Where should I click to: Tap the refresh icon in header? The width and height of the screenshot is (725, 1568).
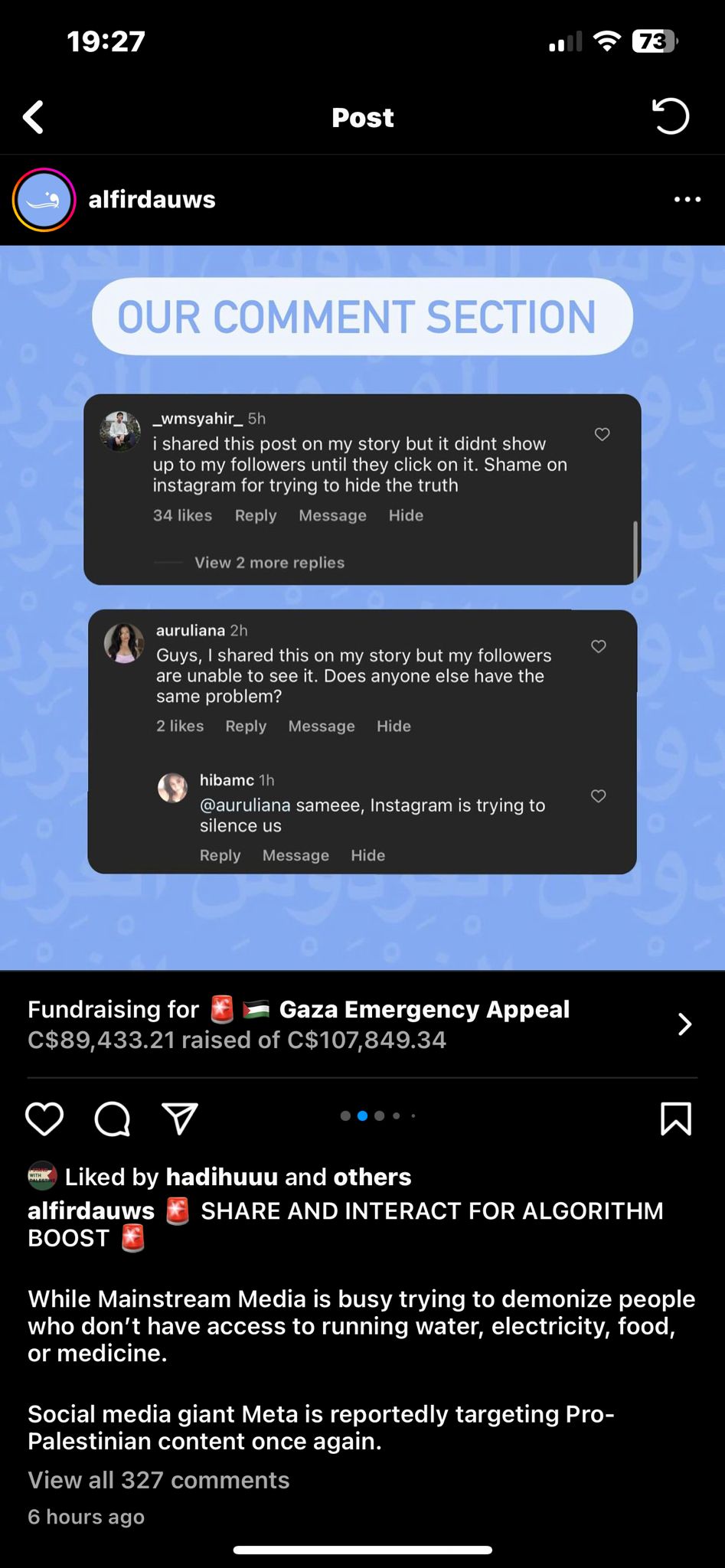[671, 116]
